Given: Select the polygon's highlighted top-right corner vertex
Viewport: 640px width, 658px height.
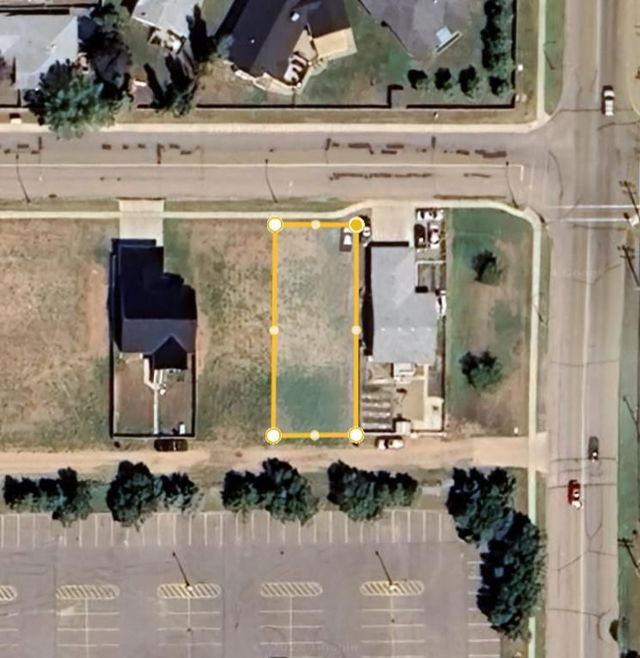Looking at the screenshot, I should [x=357, y=225].
